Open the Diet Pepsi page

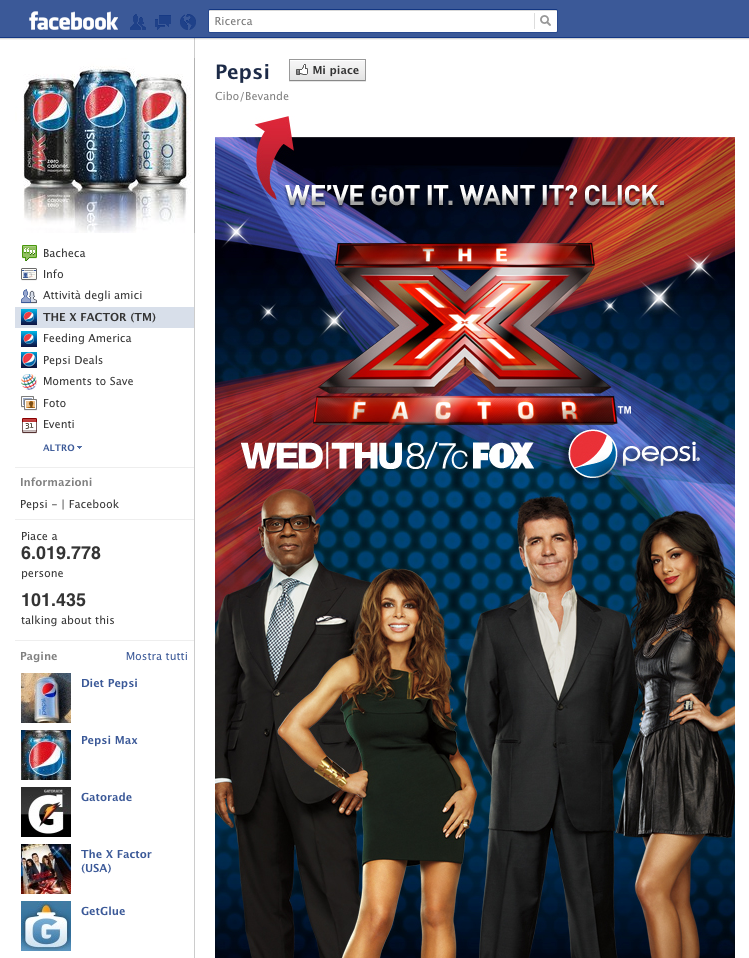coord(109,683)
